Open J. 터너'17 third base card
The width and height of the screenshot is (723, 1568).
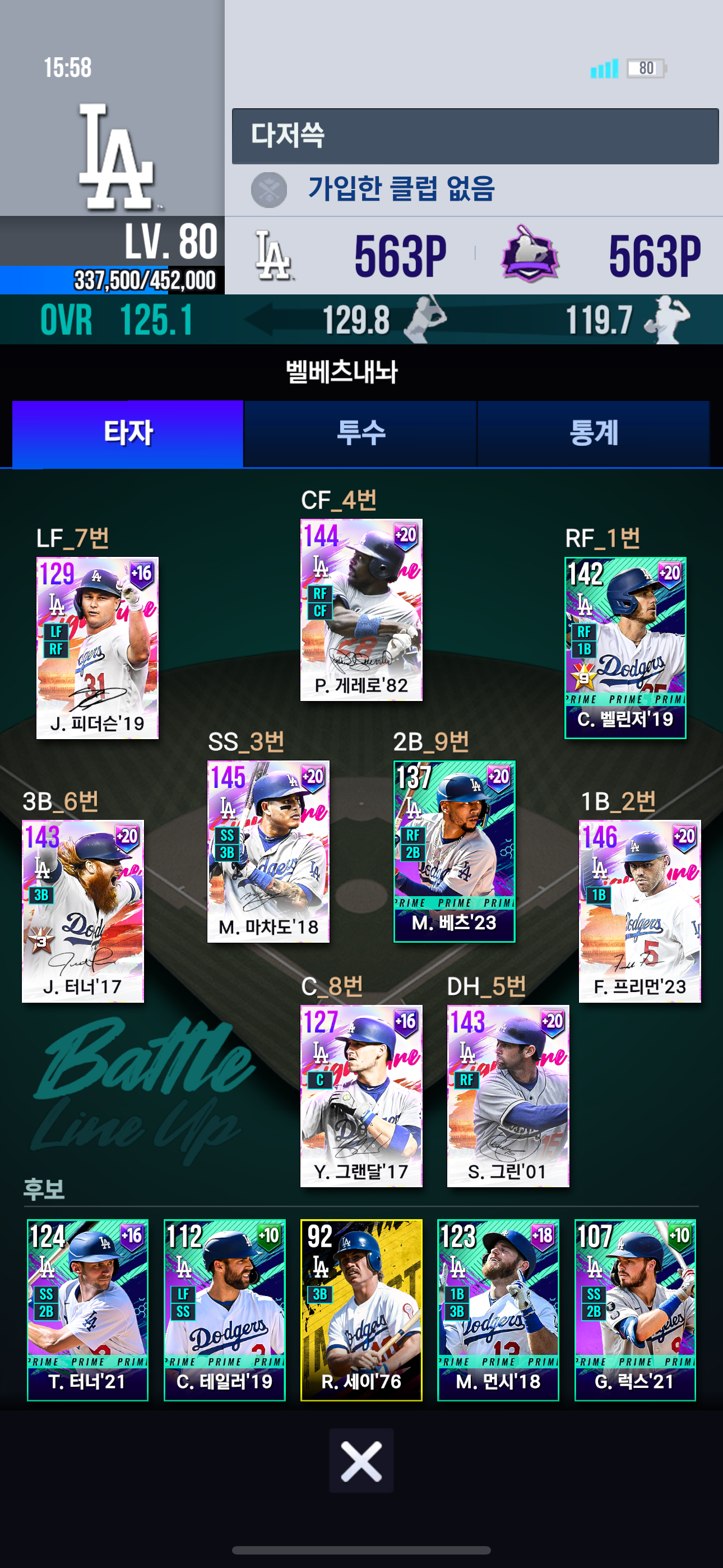(83, 911)
